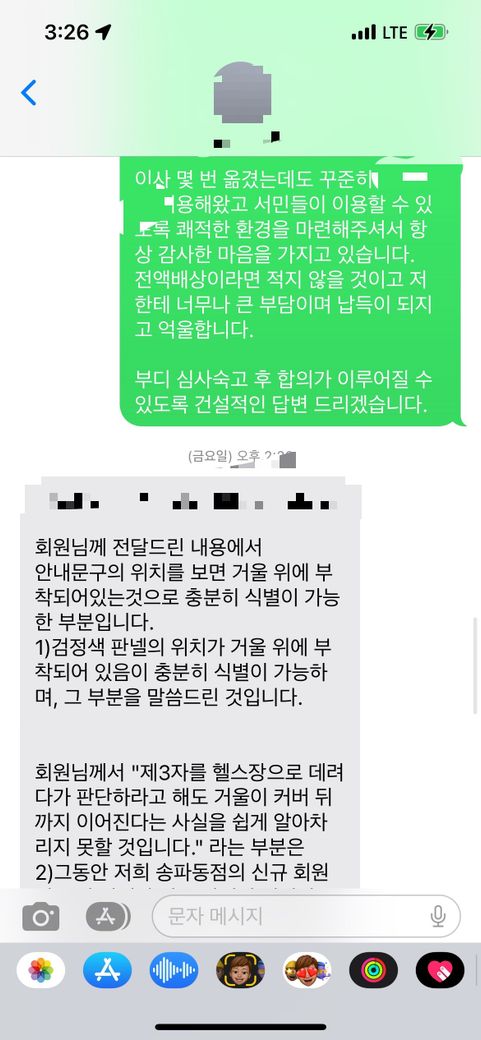Viewport: 481px width, 1040px height.
Task: Toggle the iMessage apps drawer button
Action: coord(108,917)
